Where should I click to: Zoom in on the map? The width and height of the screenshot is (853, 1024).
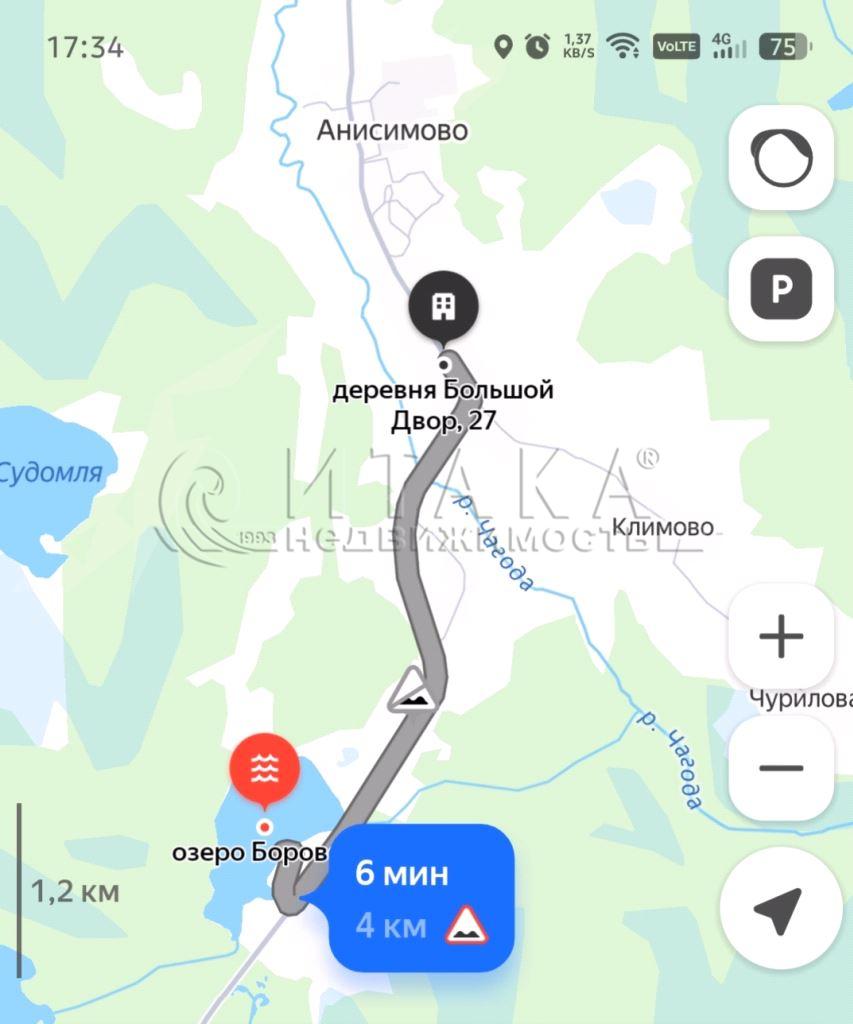pos(781,637)
